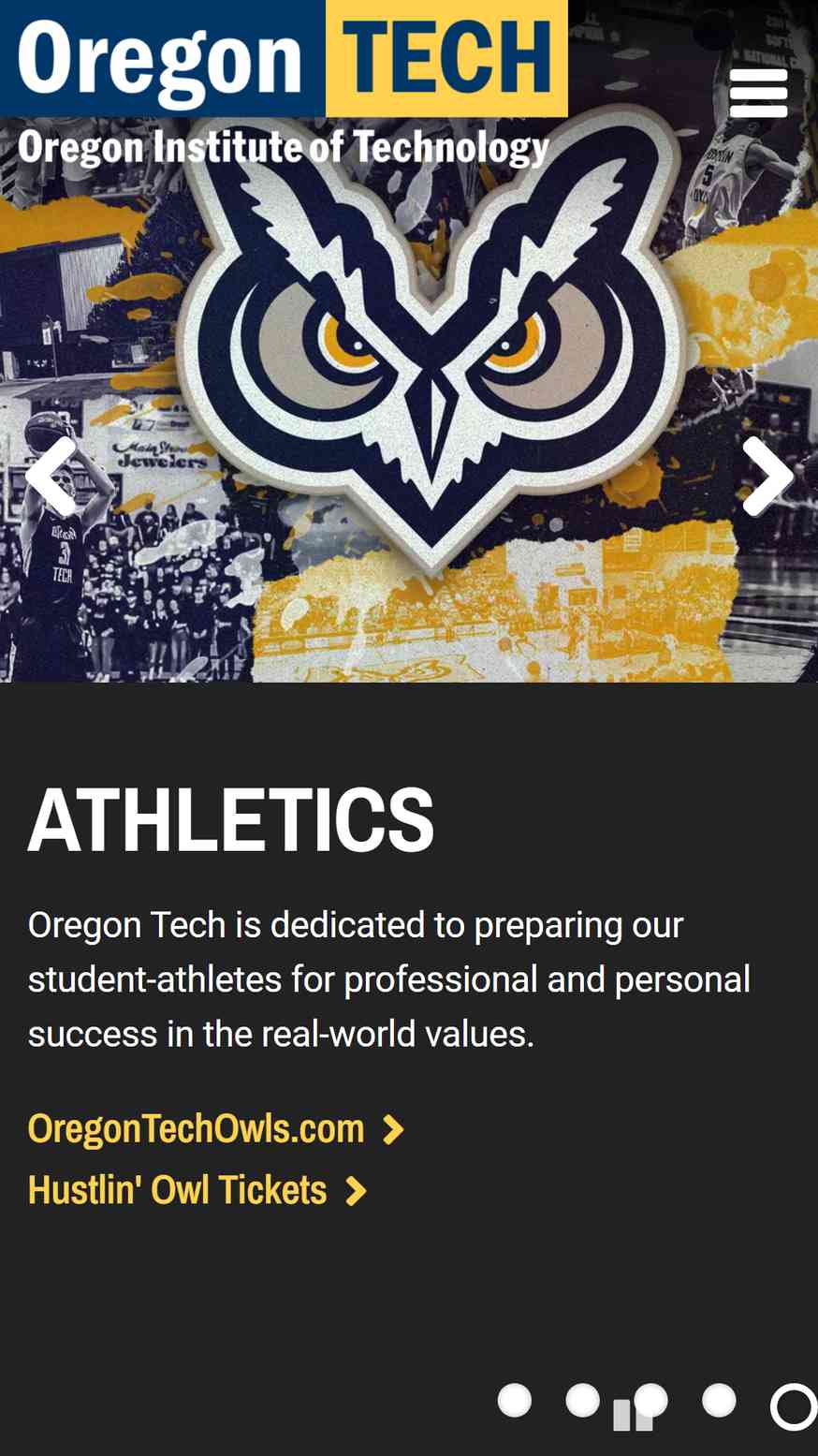Advance to the next carousel slide
This screenshot has height=1456, width=818.
pyautogui.click(x=767, y=477)
